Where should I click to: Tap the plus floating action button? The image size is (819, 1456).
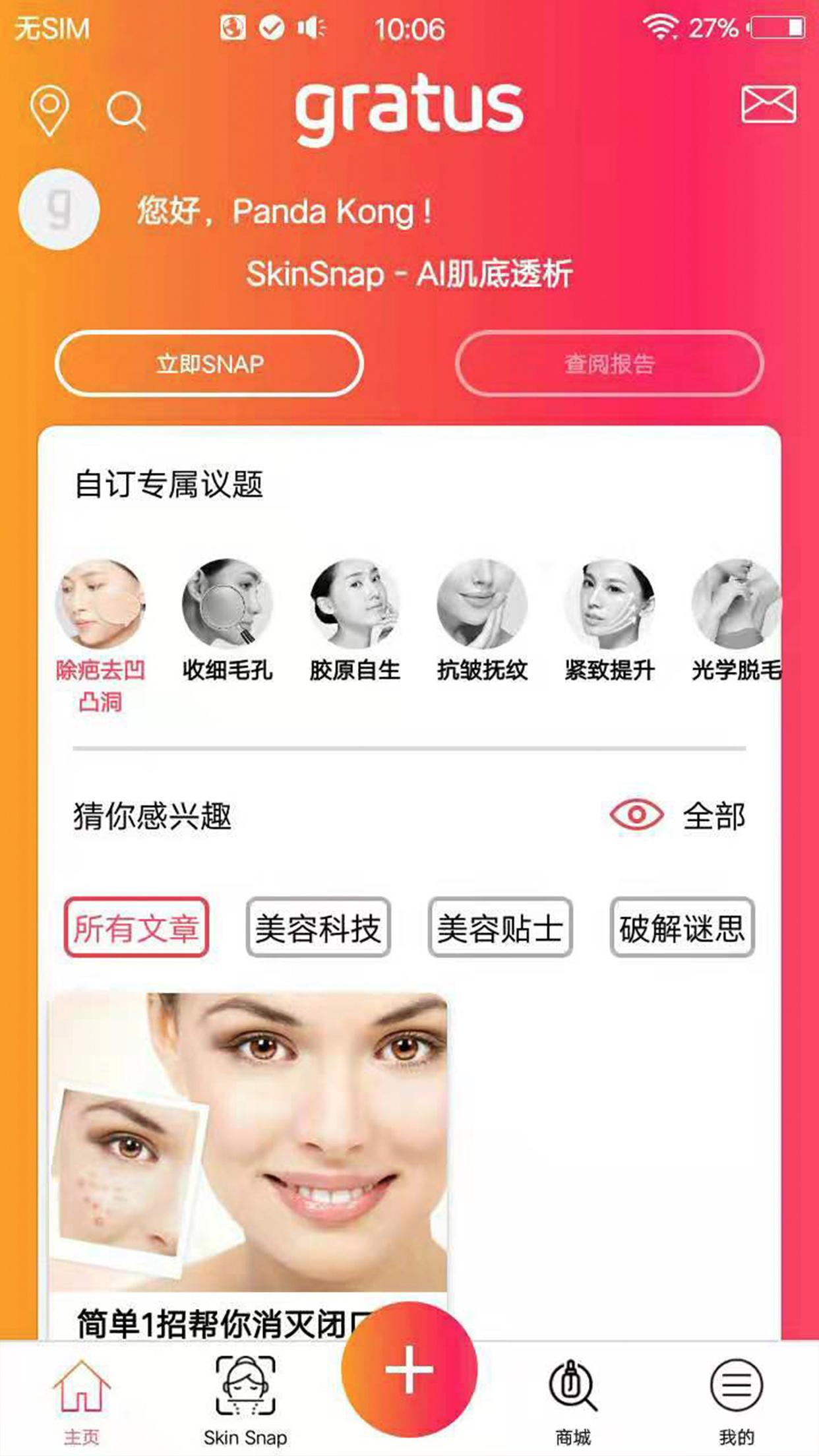point(409,1370)
